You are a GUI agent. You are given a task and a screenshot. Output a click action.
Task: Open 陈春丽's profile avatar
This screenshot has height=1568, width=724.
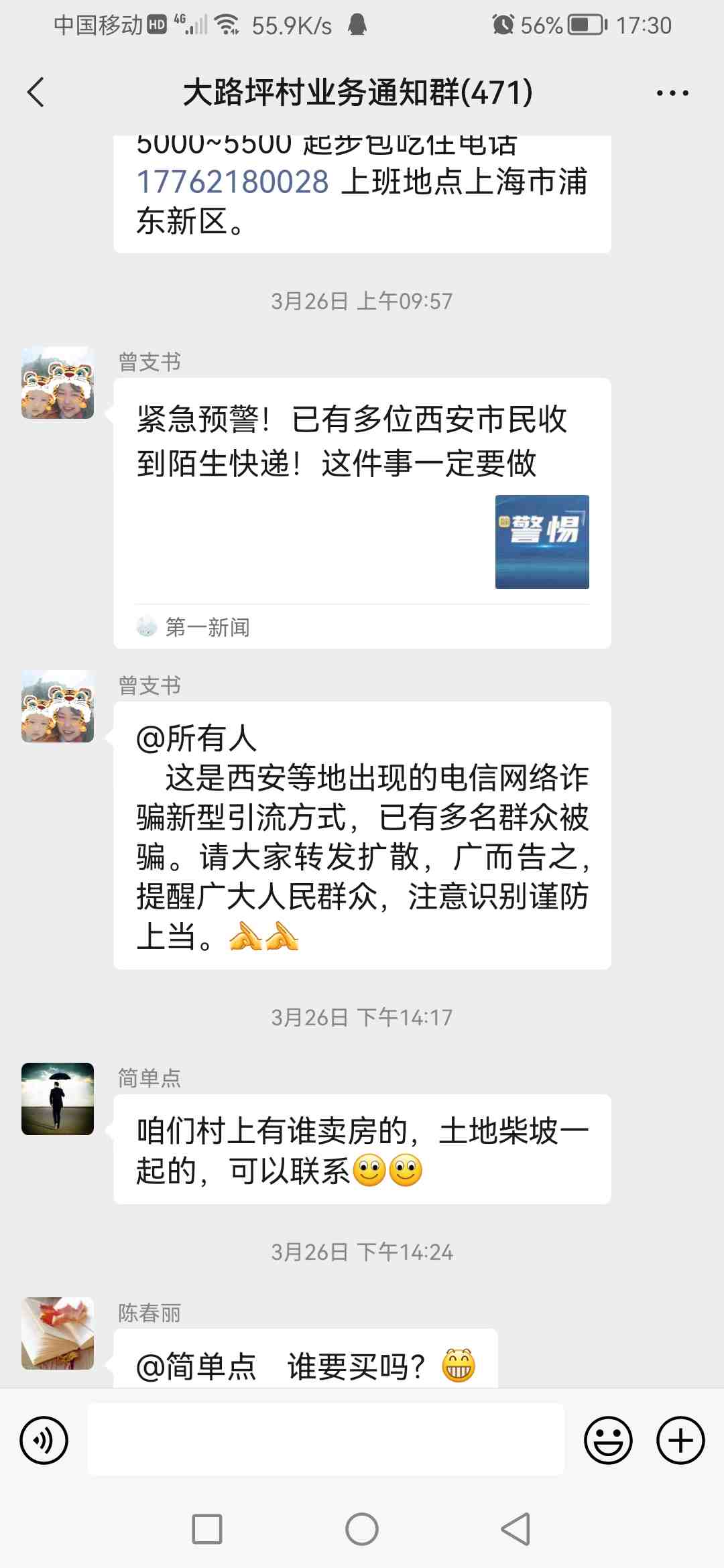click(58, 1333)
